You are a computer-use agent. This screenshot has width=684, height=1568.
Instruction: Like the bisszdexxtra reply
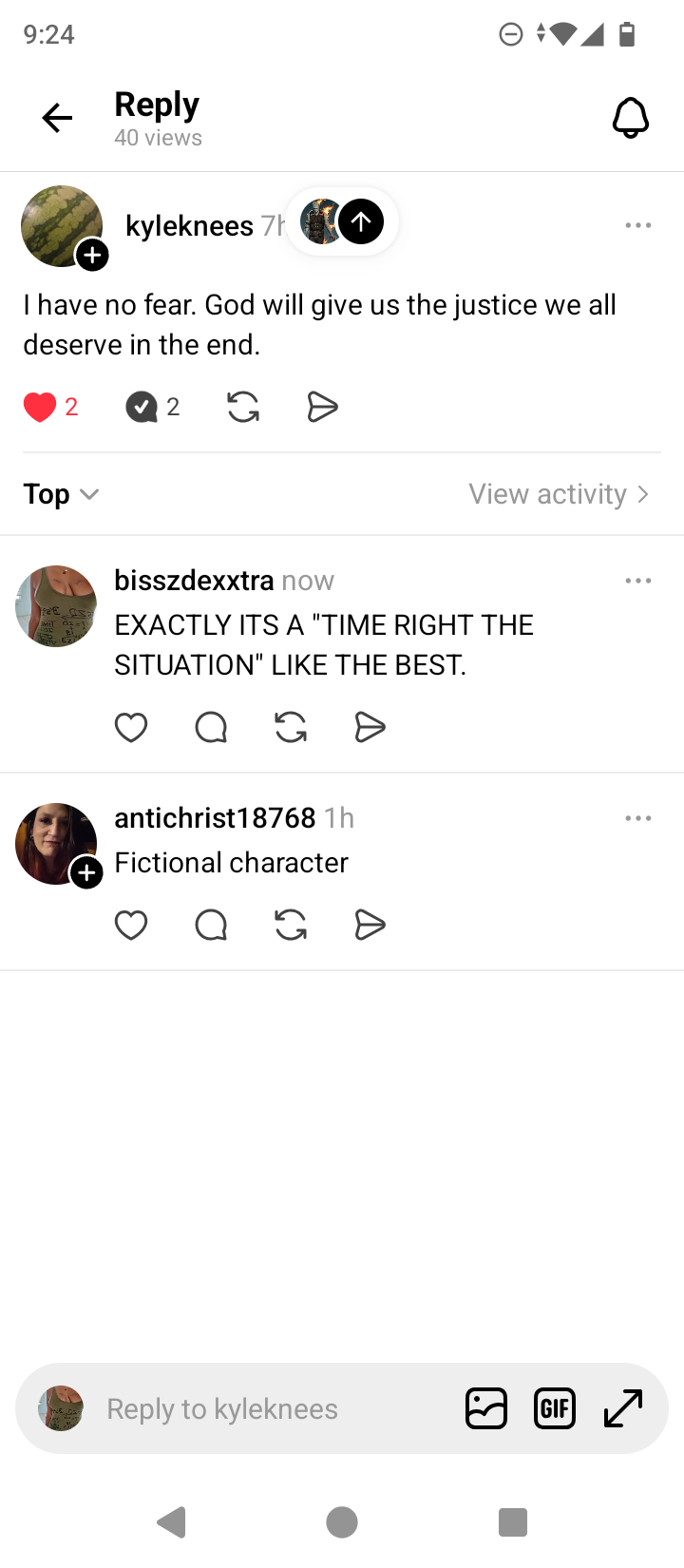coord(131,728)
